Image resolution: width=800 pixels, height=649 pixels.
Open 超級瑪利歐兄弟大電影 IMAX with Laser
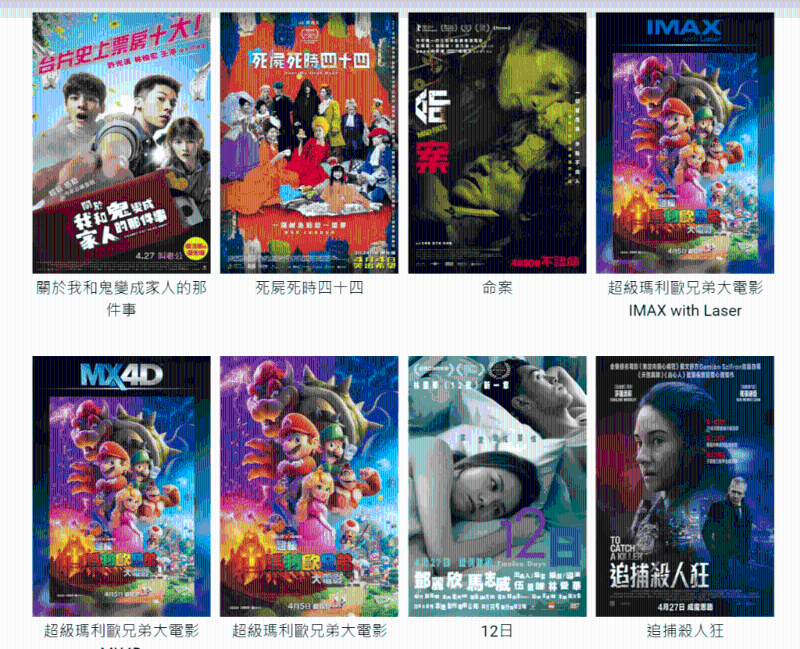(x=685, y=143)
